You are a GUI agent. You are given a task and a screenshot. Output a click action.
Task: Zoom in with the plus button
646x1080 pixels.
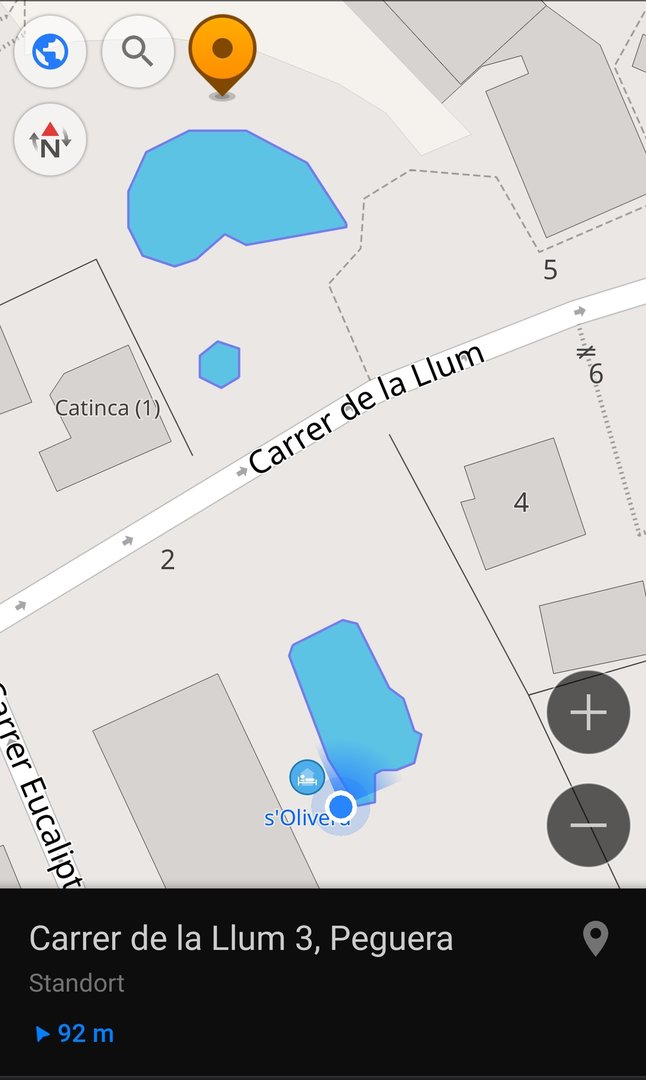tap(588, 713)
